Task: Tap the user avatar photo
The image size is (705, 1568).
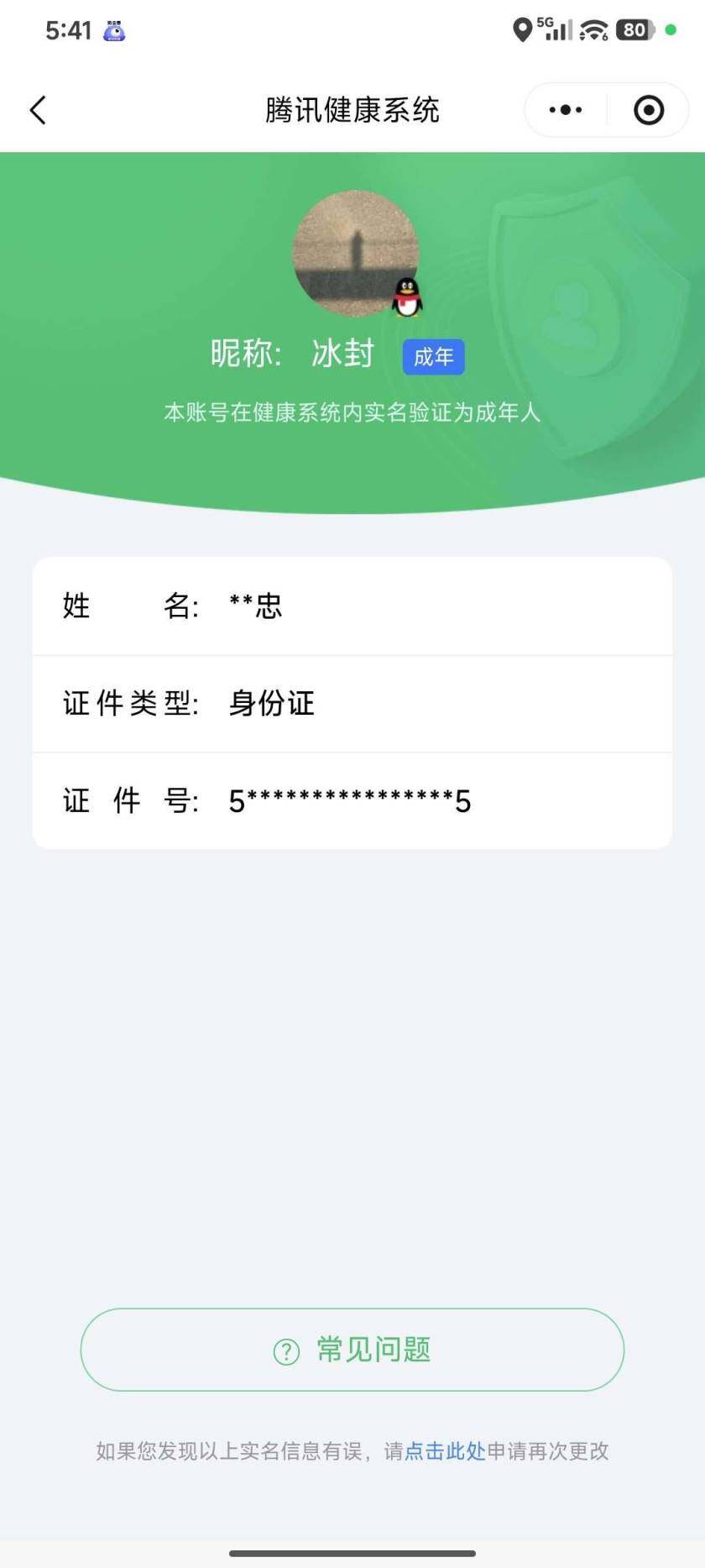Action: 355,254
